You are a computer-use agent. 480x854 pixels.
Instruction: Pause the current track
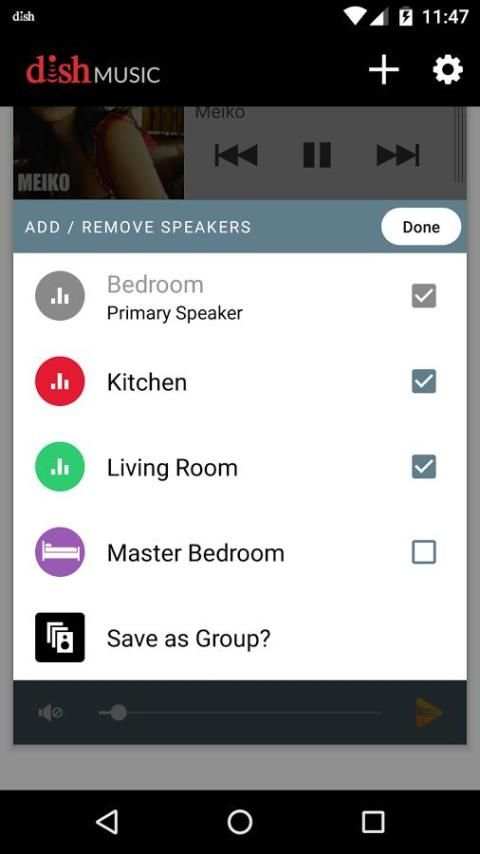pos(317,155)
